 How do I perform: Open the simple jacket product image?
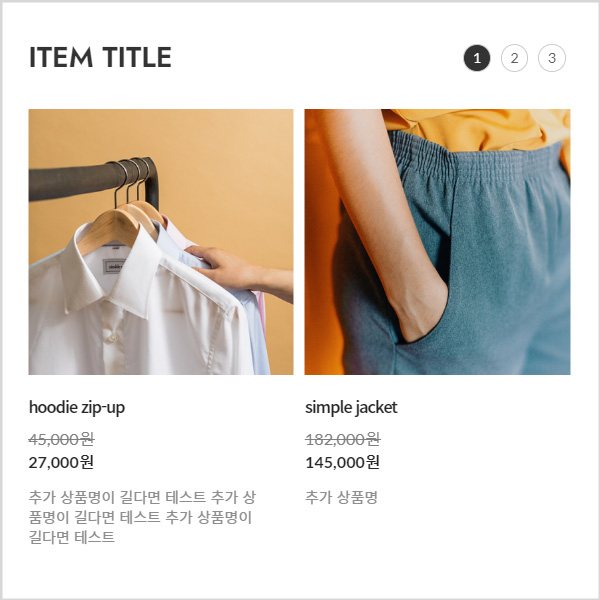tap(437, 242)
